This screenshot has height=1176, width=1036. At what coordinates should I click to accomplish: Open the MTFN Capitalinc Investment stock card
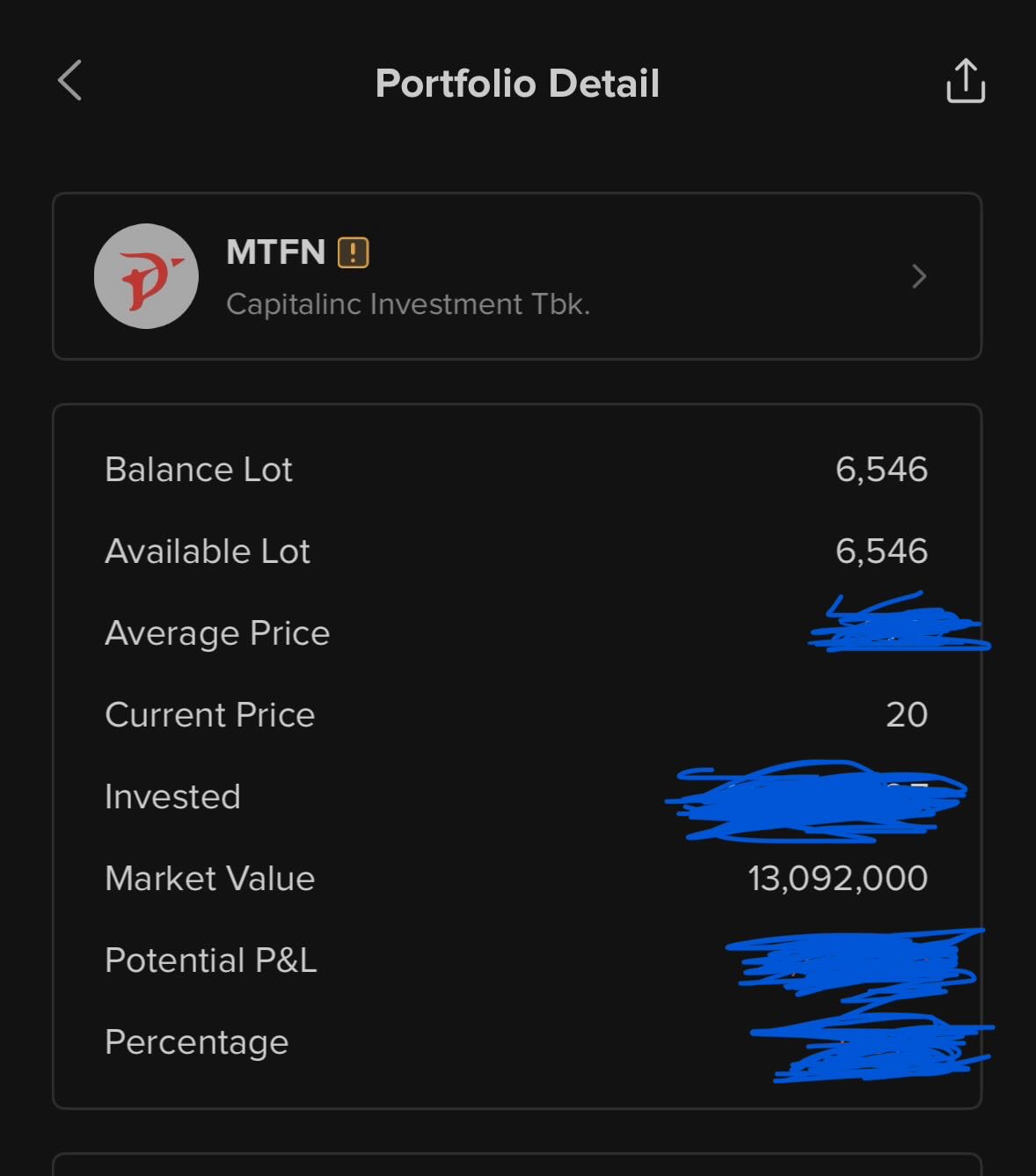517,276
